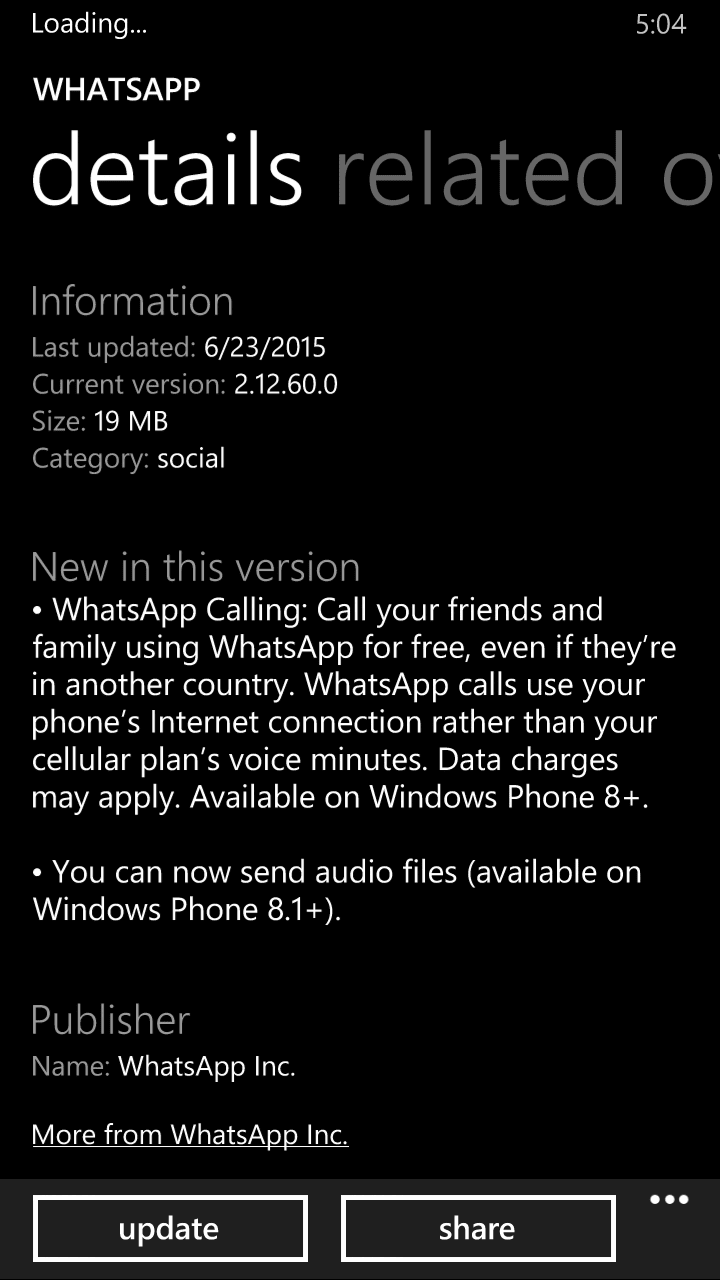Image resolution: width=720 pixels, height=1280 pixels.
Task: Tap the update button
Action: [169, 1228]
